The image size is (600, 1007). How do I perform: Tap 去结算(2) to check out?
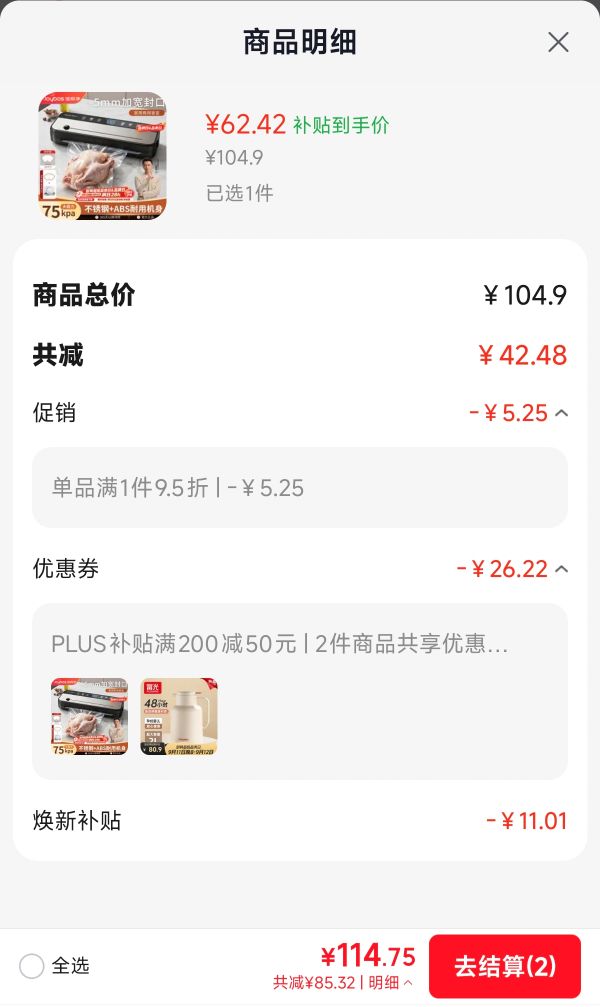tap(505, 966)
